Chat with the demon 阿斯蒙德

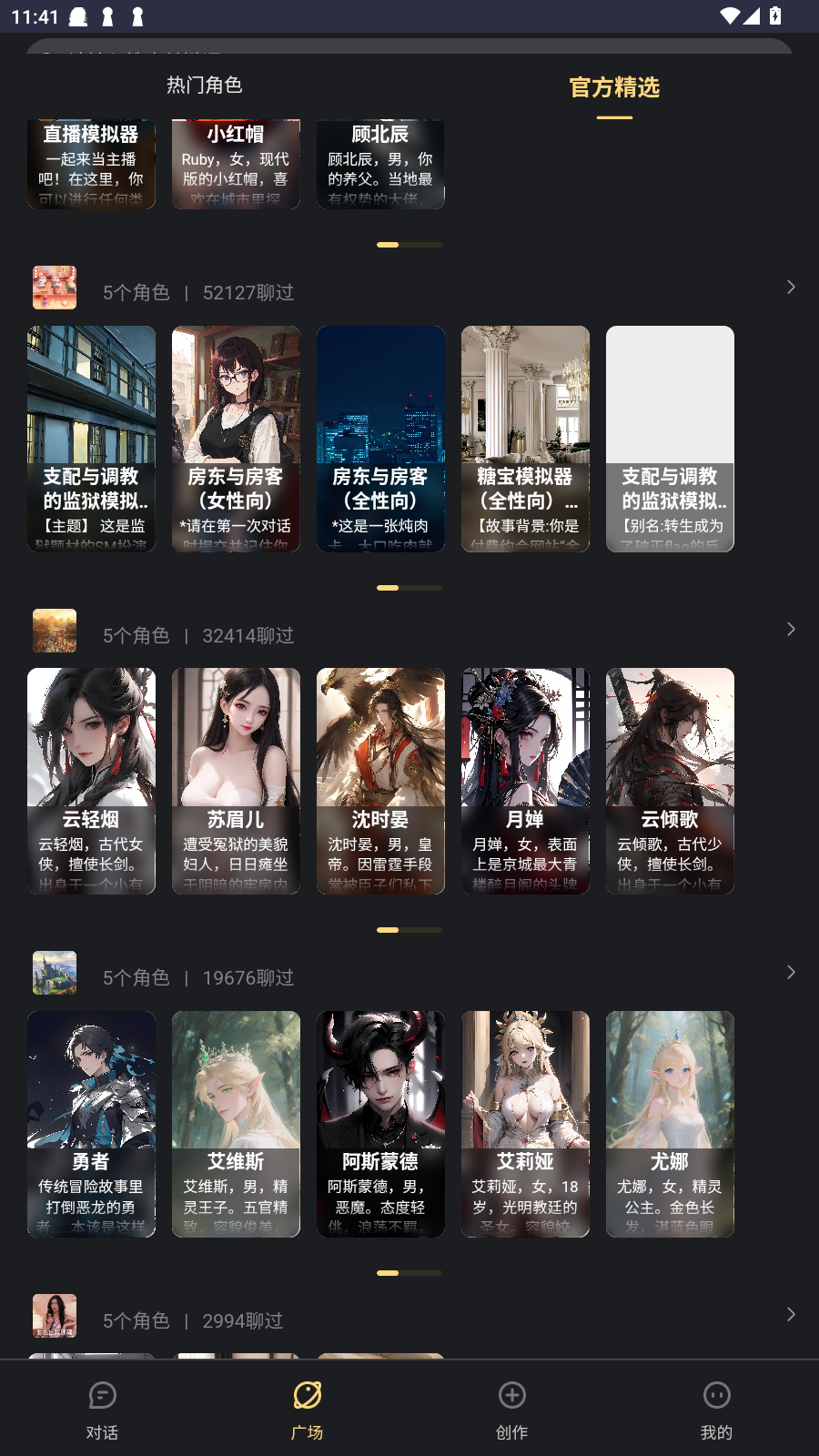click(380, 1124)
